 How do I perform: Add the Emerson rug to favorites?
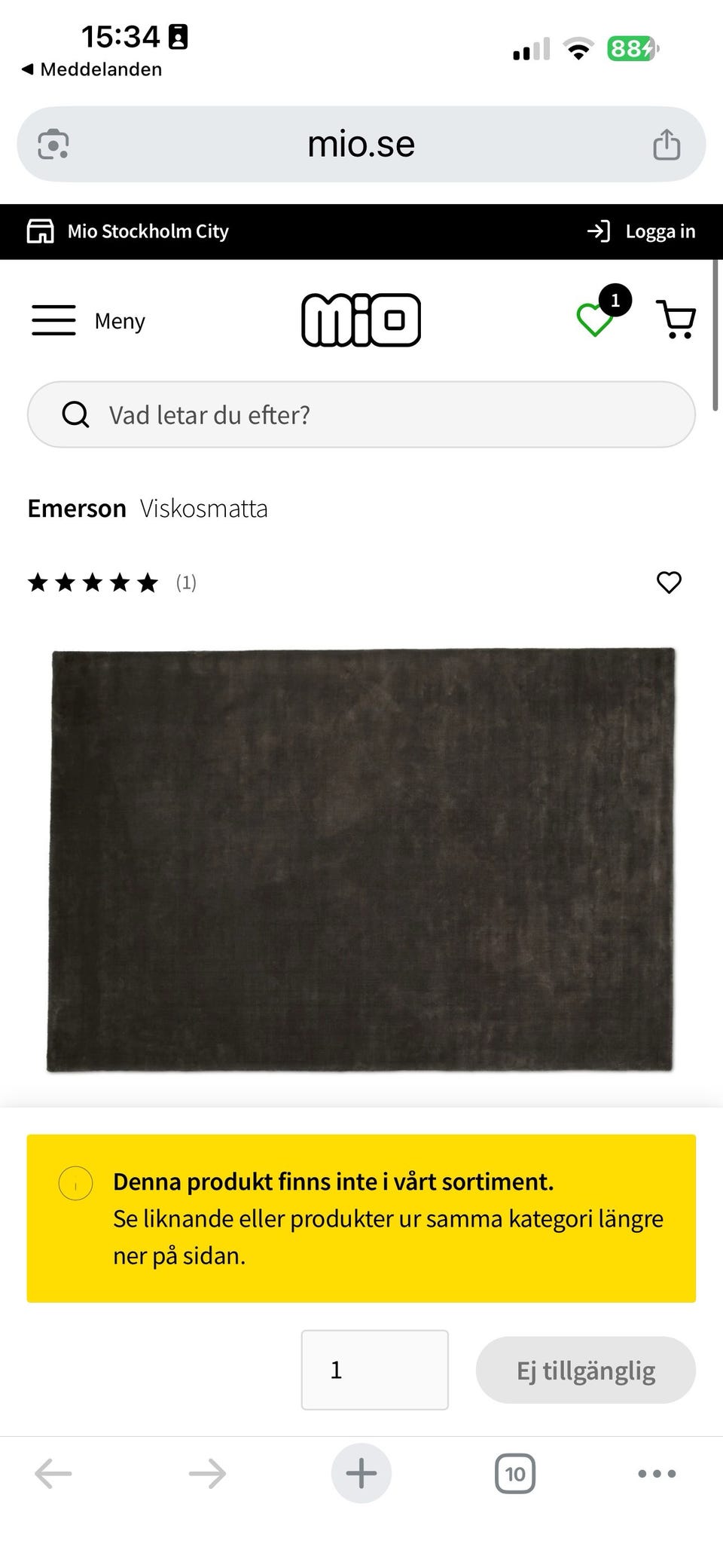[669, 582]
